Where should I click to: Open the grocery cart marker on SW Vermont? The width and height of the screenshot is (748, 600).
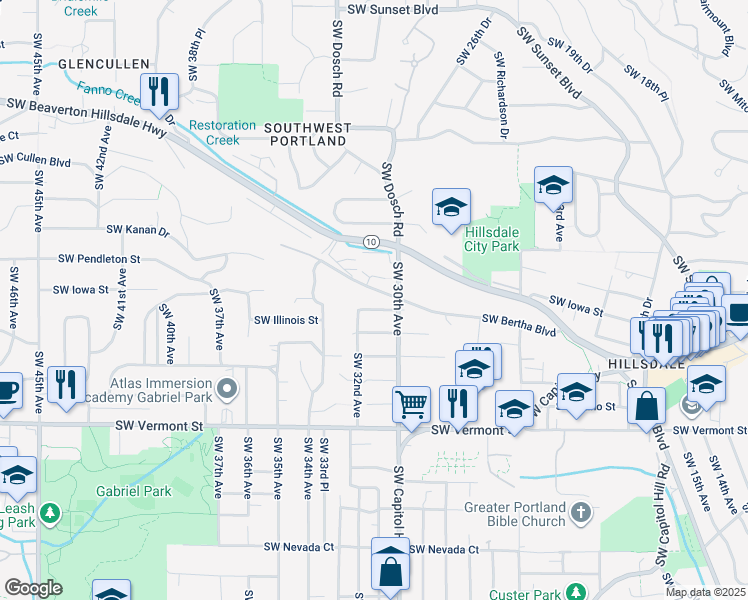point(411,404)
